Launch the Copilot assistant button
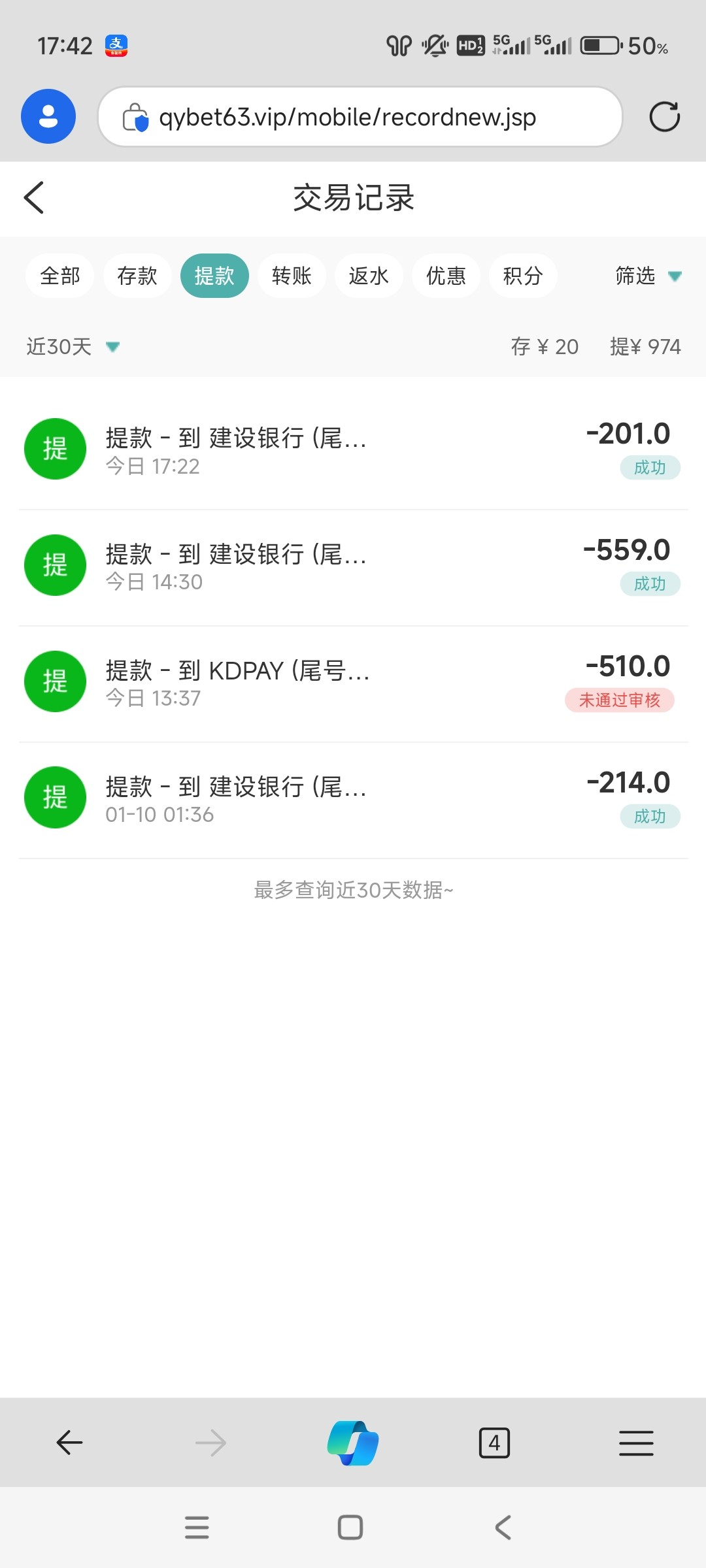The width and height of the screenshot is (706, 1568). tap(353, 1443)
